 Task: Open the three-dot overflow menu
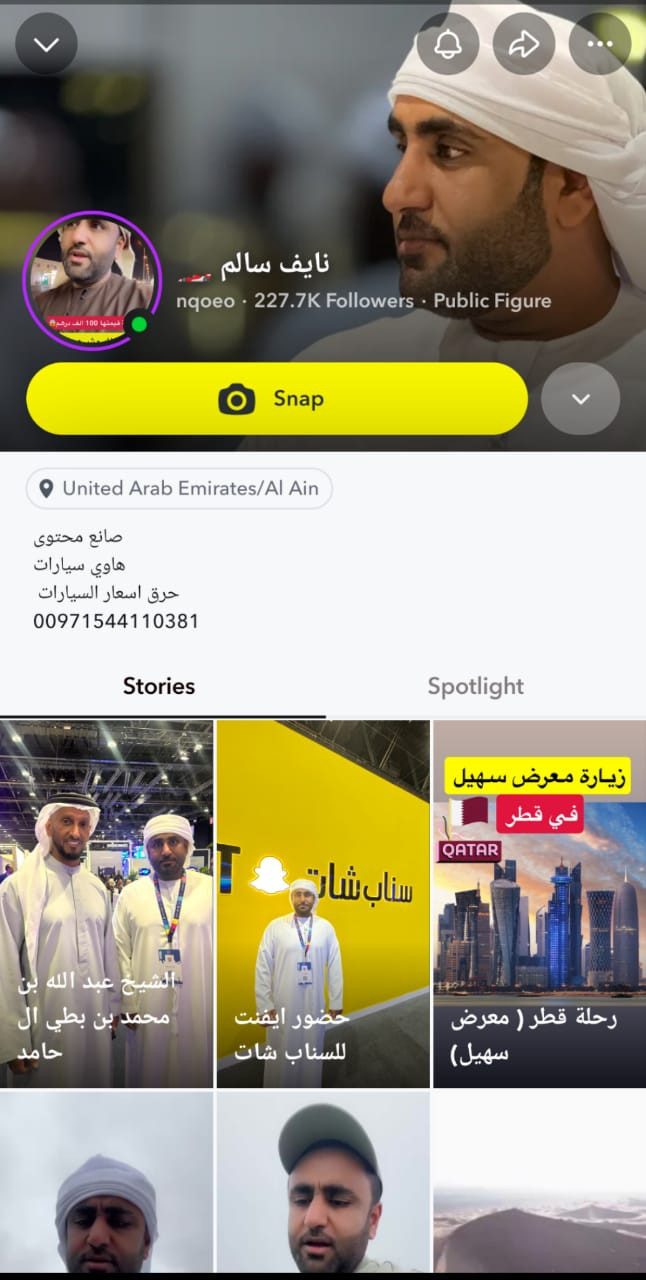[x=600, y=44]
